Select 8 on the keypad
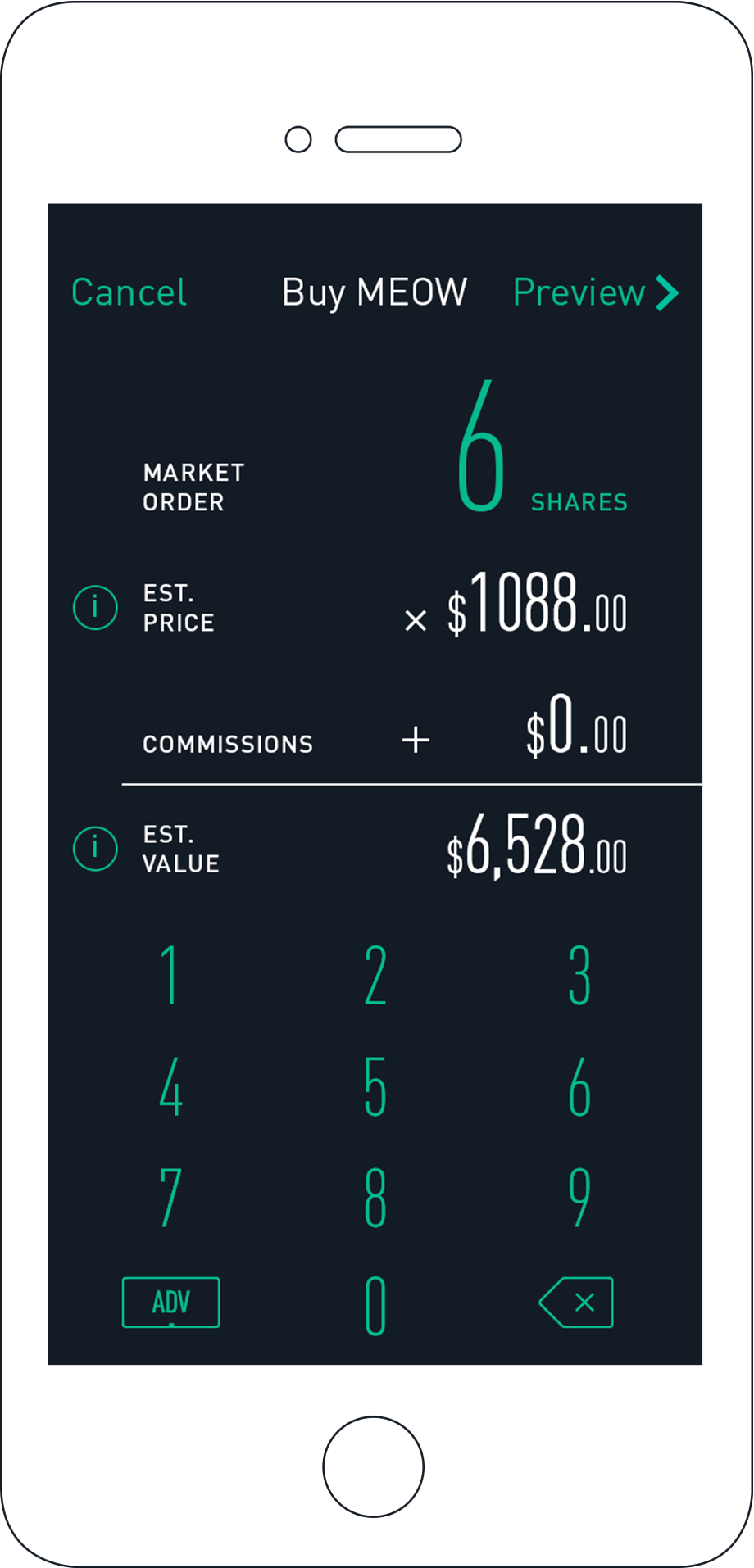Image resolution: width=754 pixels, height=1568 pixels. [375, 1198]
